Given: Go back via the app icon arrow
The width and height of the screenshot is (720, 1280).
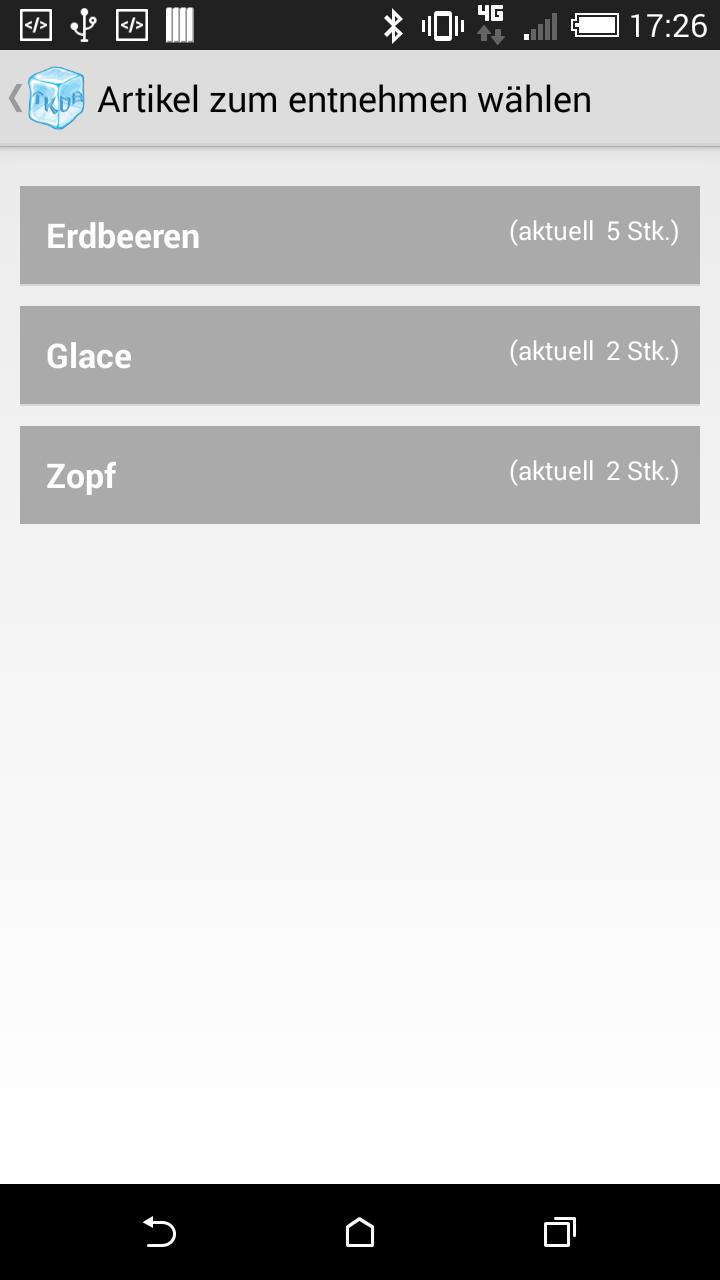Looking at the screenshot, I should click(x=45, y=98).
